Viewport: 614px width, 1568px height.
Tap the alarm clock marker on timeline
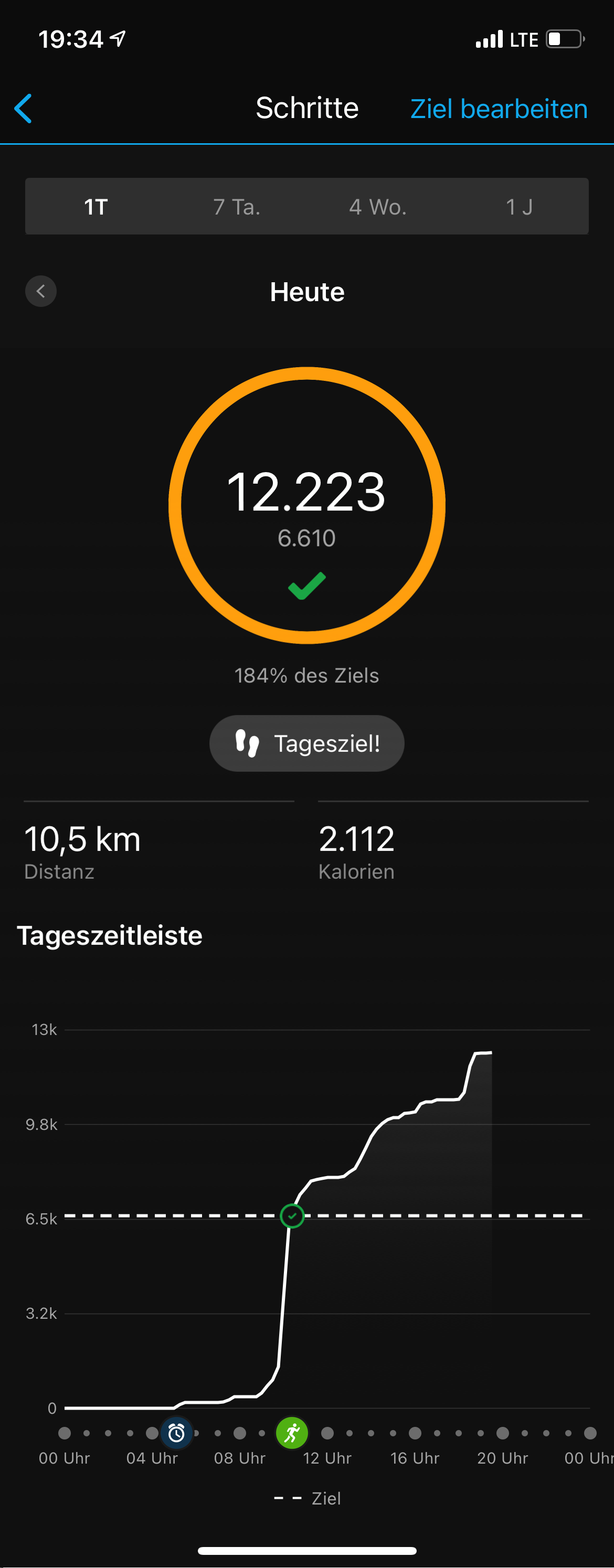tap(176, 1434)
